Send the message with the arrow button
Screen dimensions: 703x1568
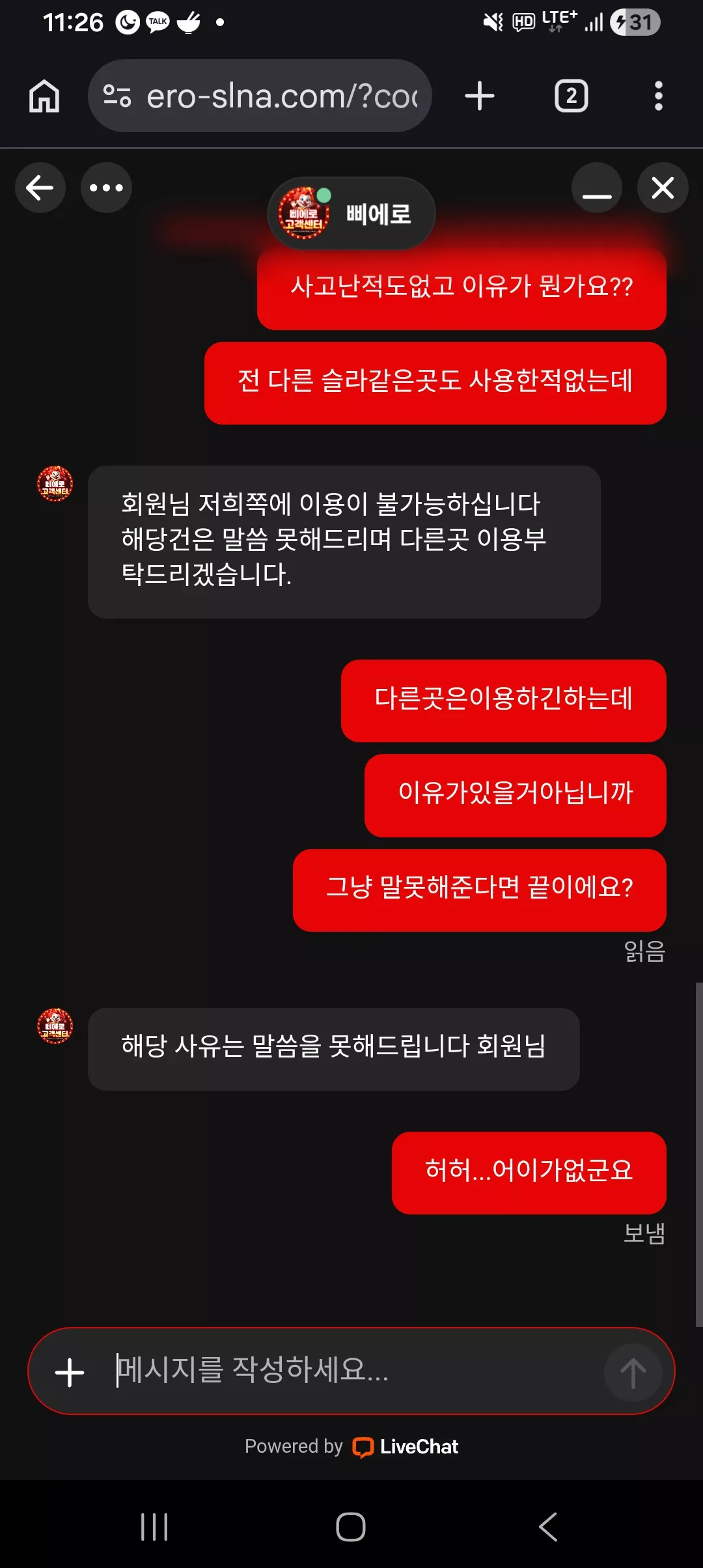click(x=633, y=1373)
